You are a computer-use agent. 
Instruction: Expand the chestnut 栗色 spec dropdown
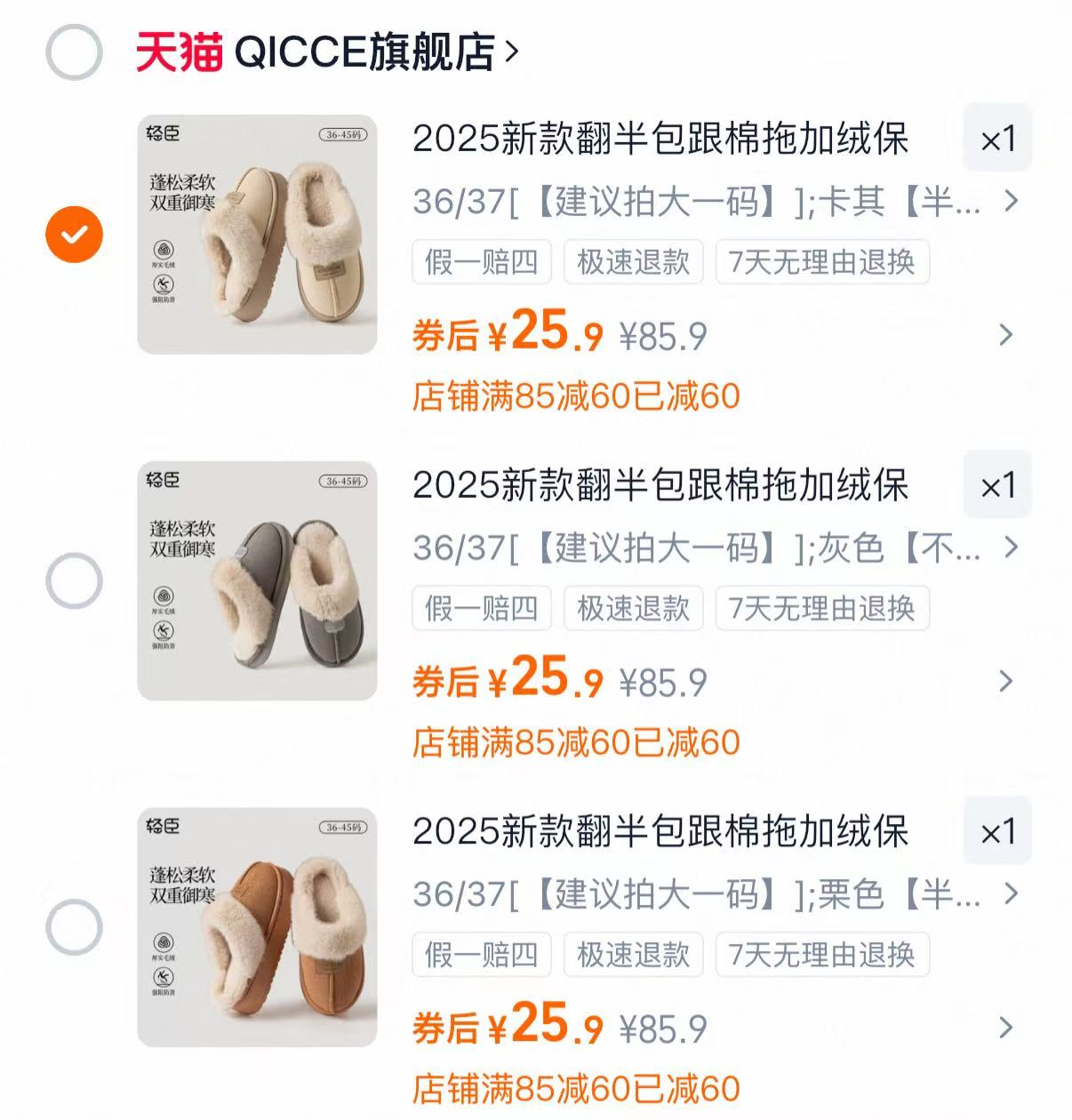click(1012, 896)
